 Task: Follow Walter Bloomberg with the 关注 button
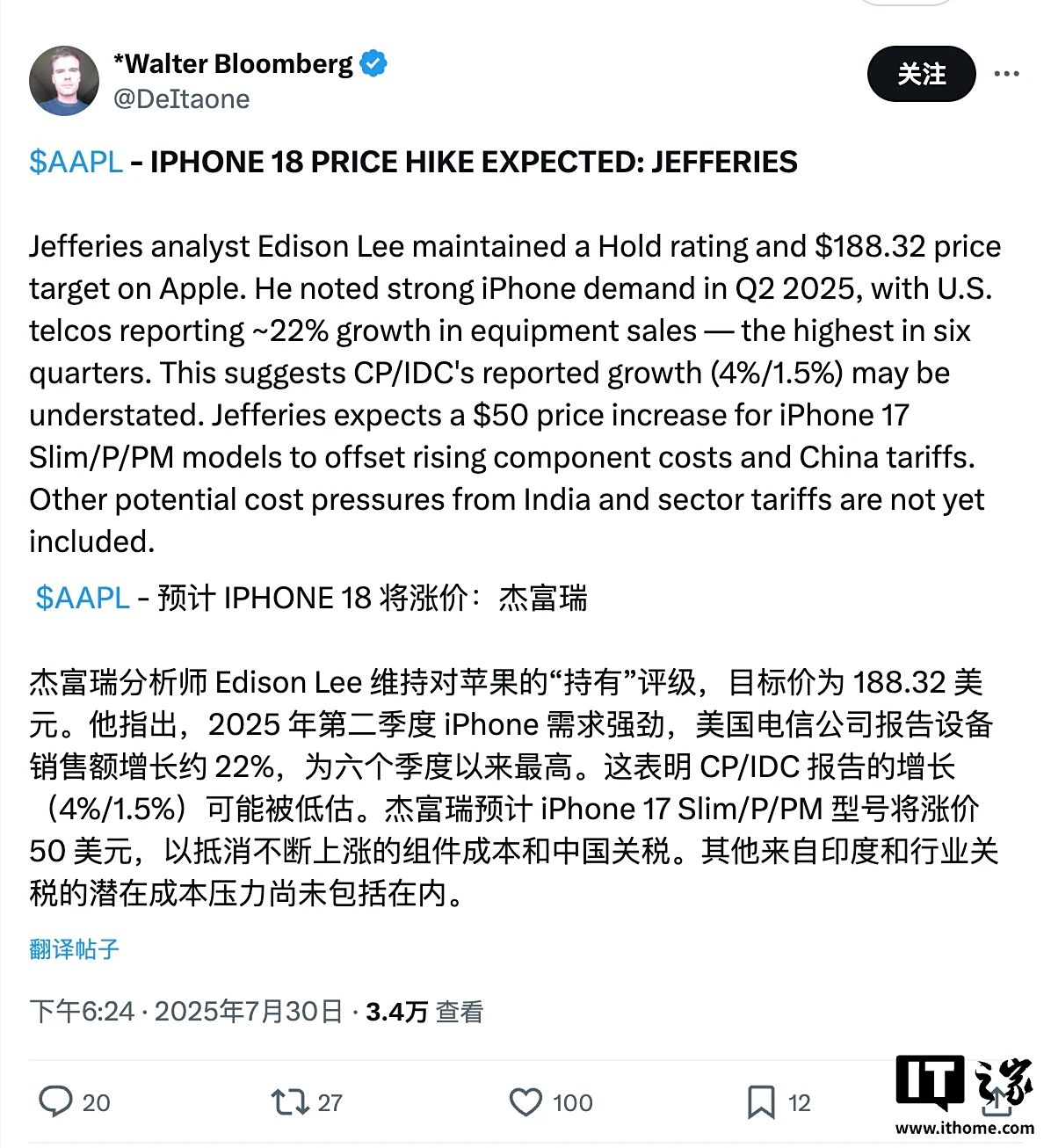[x=921, y=74]
